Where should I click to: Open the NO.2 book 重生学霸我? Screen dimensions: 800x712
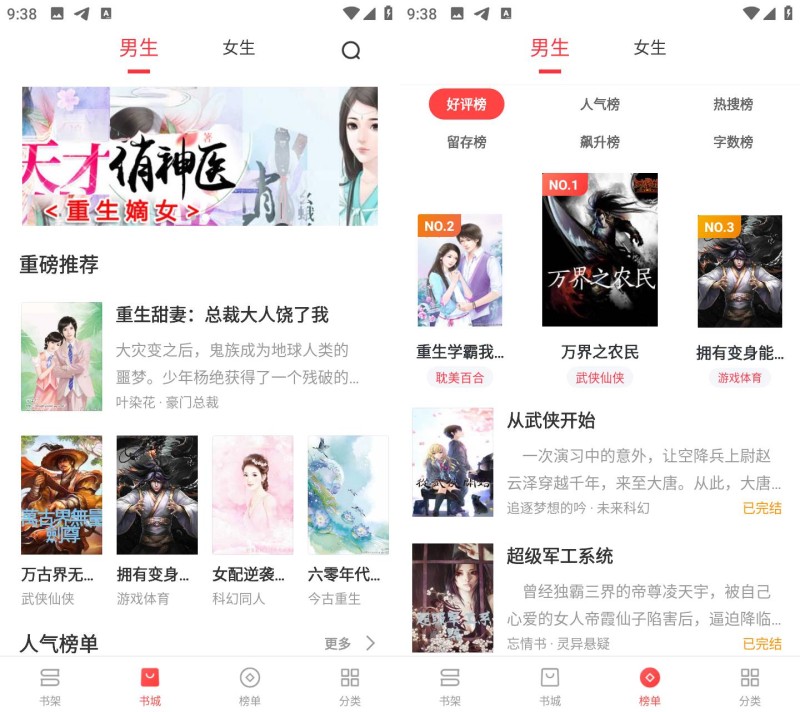460,270
